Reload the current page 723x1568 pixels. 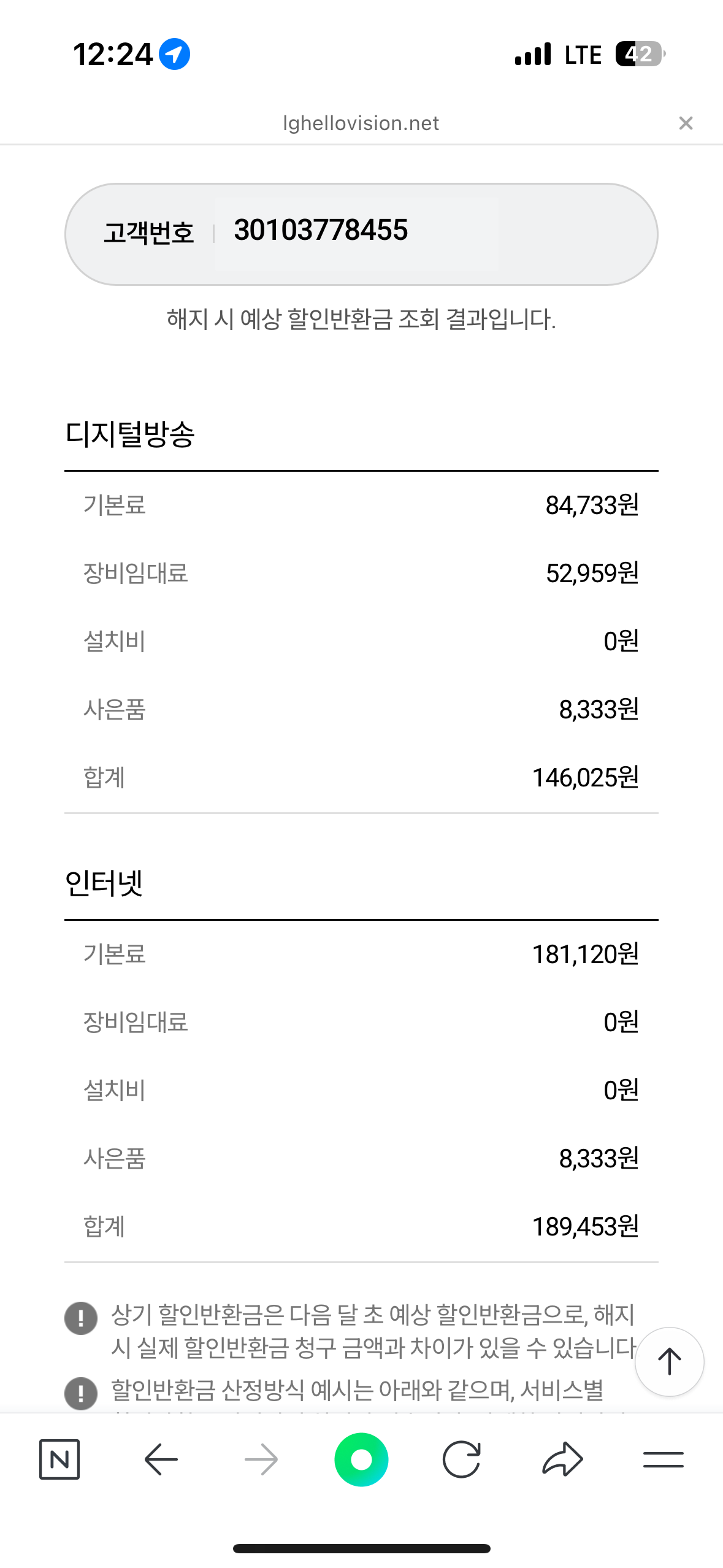click(461, 1459)
